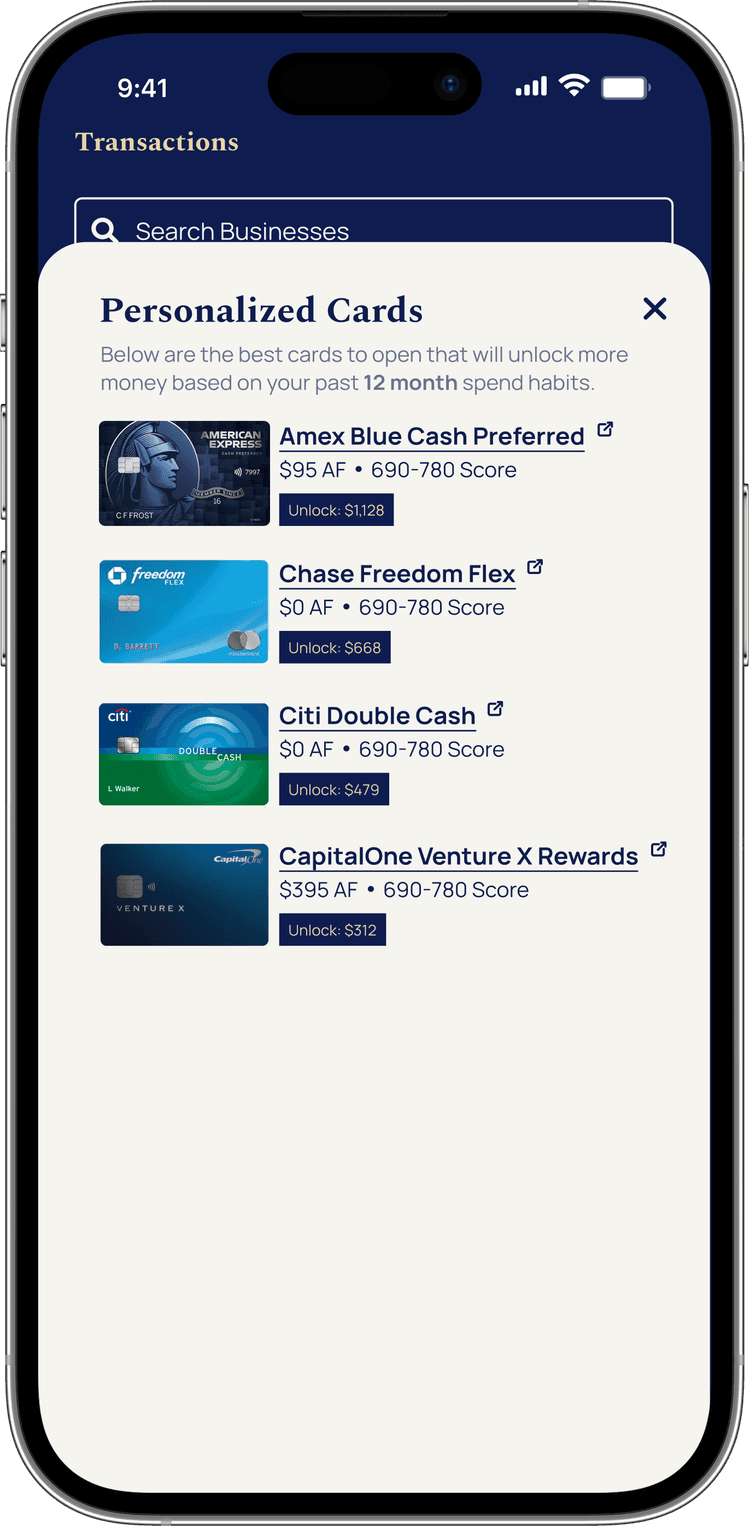Tap the Search Businesses field

coord(373,222)
